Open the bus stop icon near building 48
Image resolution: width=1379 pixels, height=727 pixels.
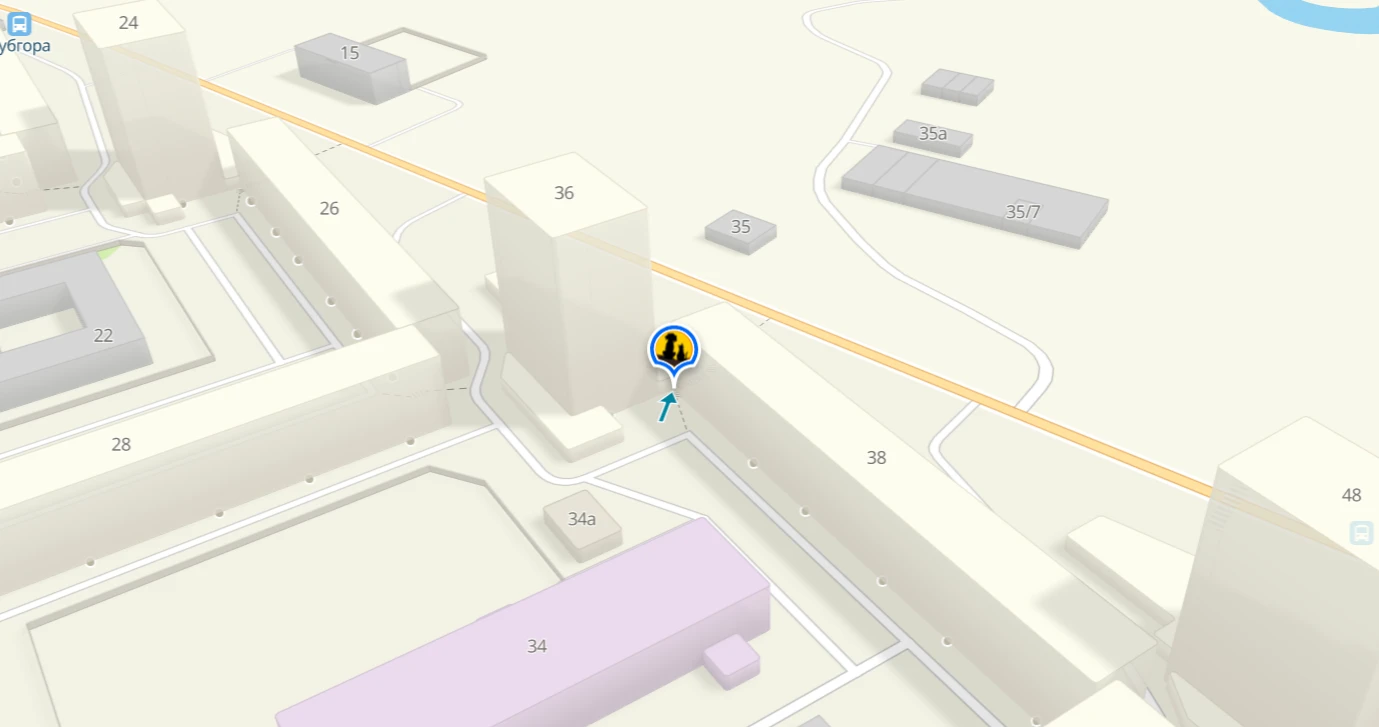1361,532
